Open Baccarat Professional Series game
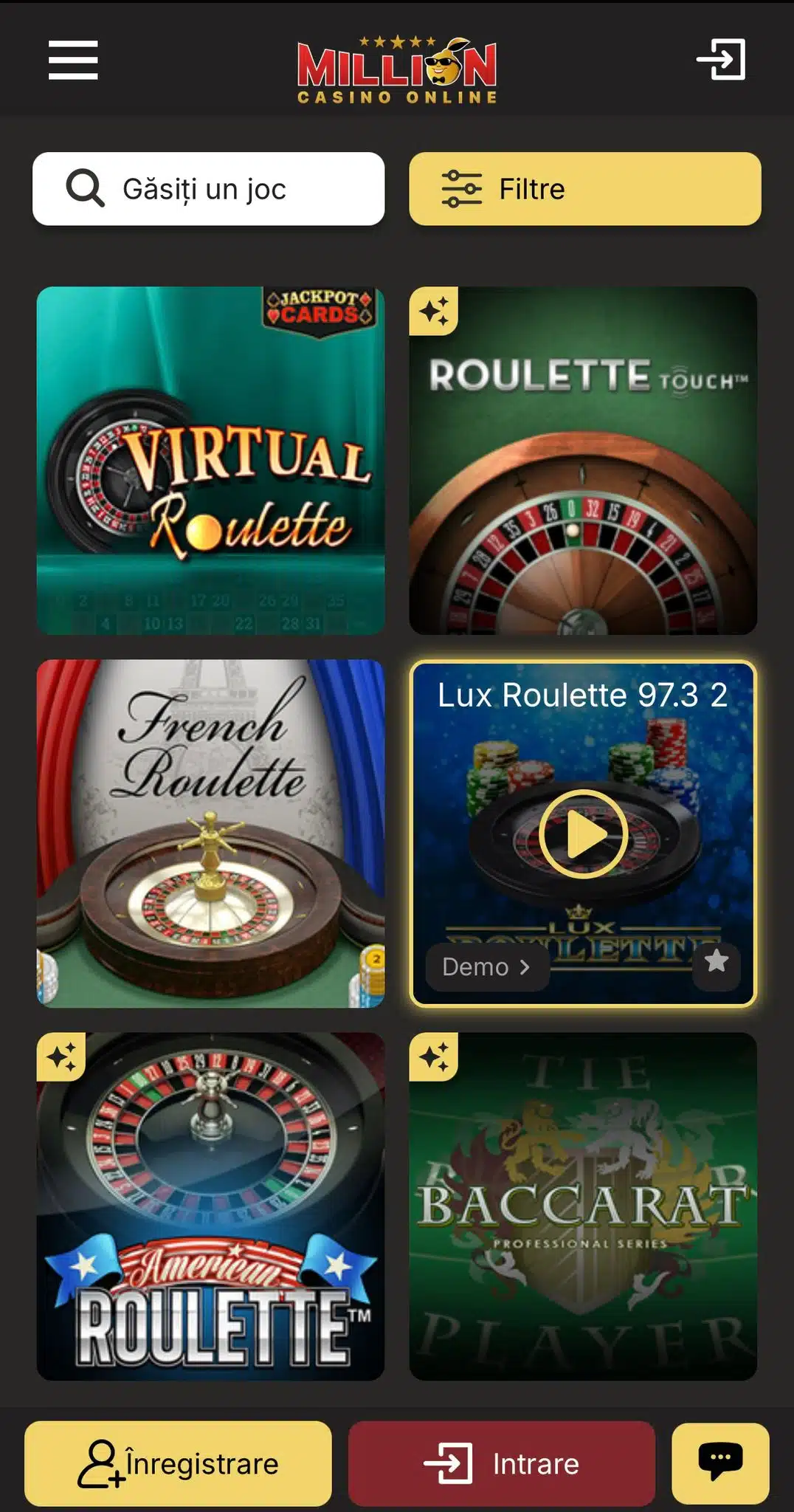Viewport: 794px width, 1512px height. [583, 1206]
